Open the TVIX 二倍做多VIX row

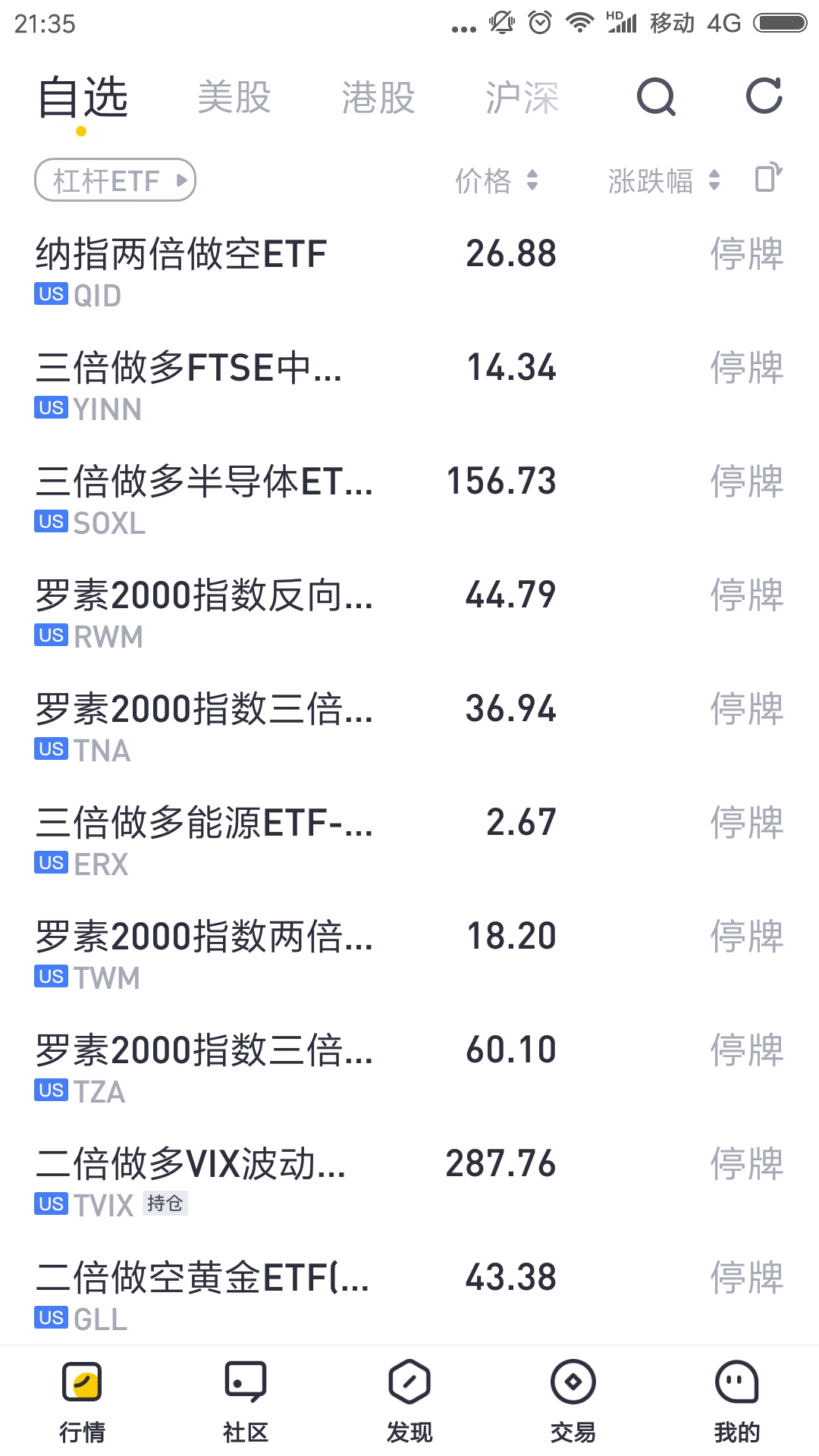(x=409, y=1182)
